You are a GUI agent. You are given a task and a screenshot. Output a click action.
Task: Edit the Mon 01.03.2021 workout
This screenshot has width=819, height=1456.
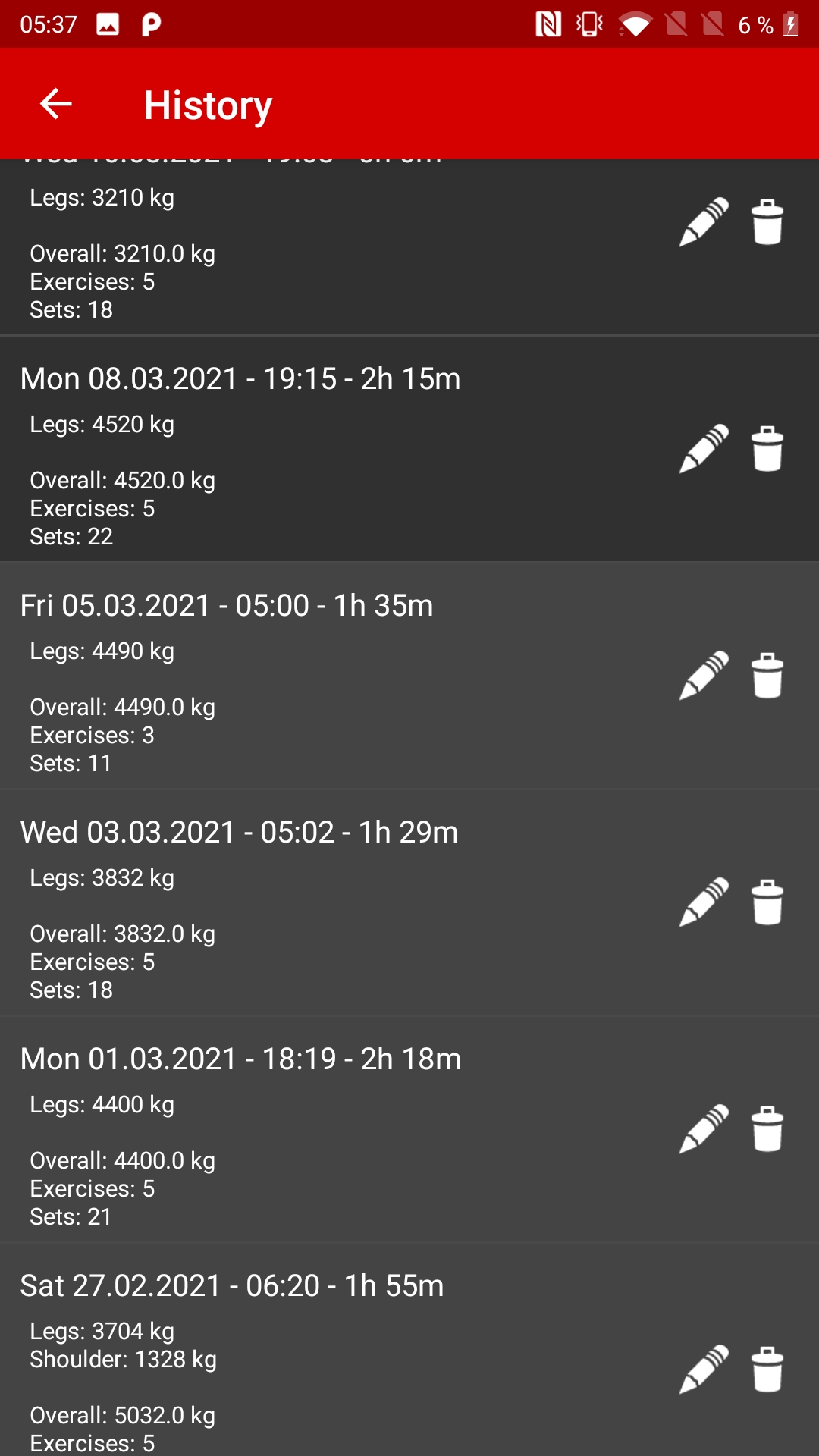(x=704, y=1129)
